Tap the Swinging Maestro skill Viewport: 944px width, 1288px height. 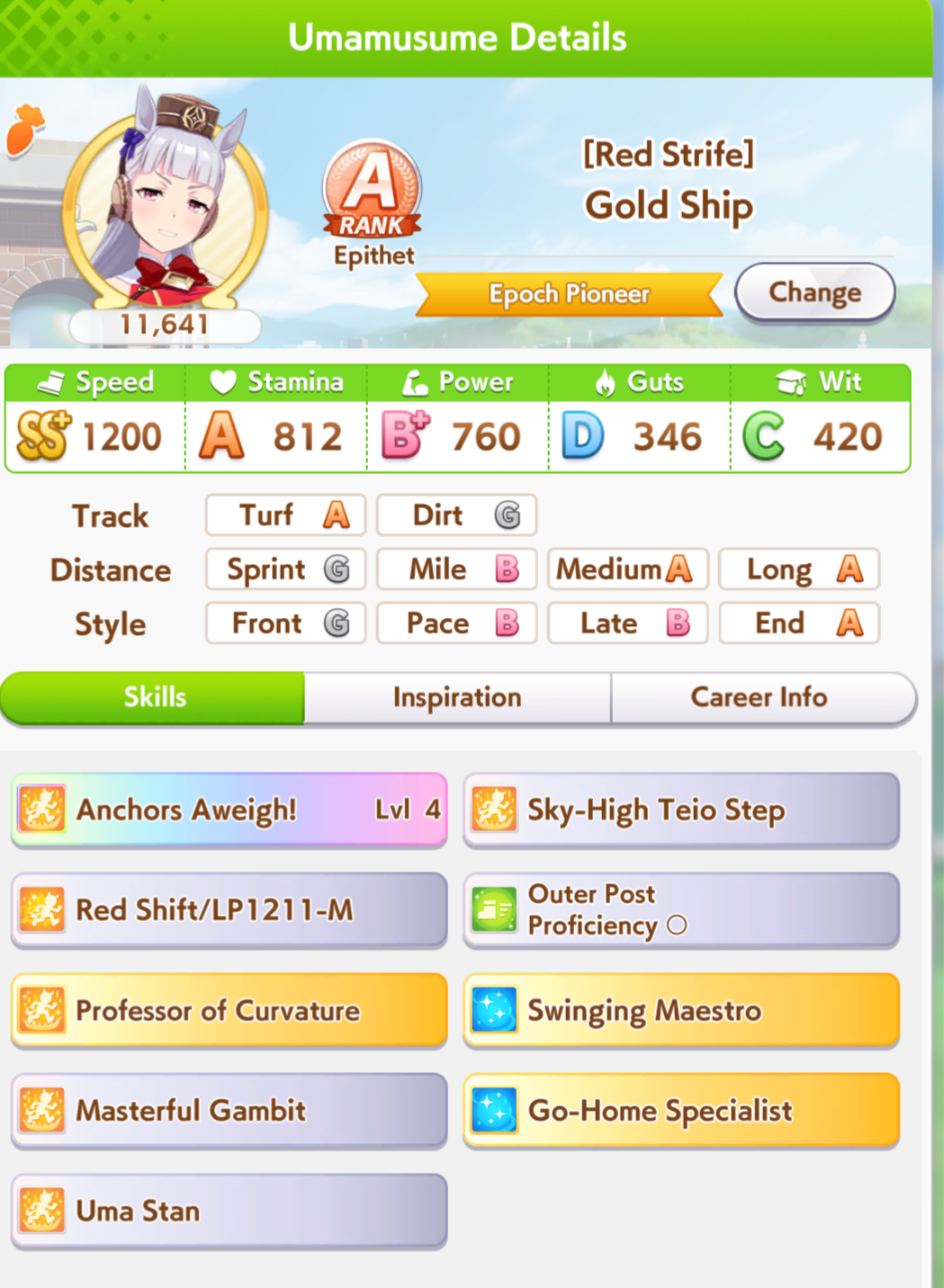point(681,1010)
